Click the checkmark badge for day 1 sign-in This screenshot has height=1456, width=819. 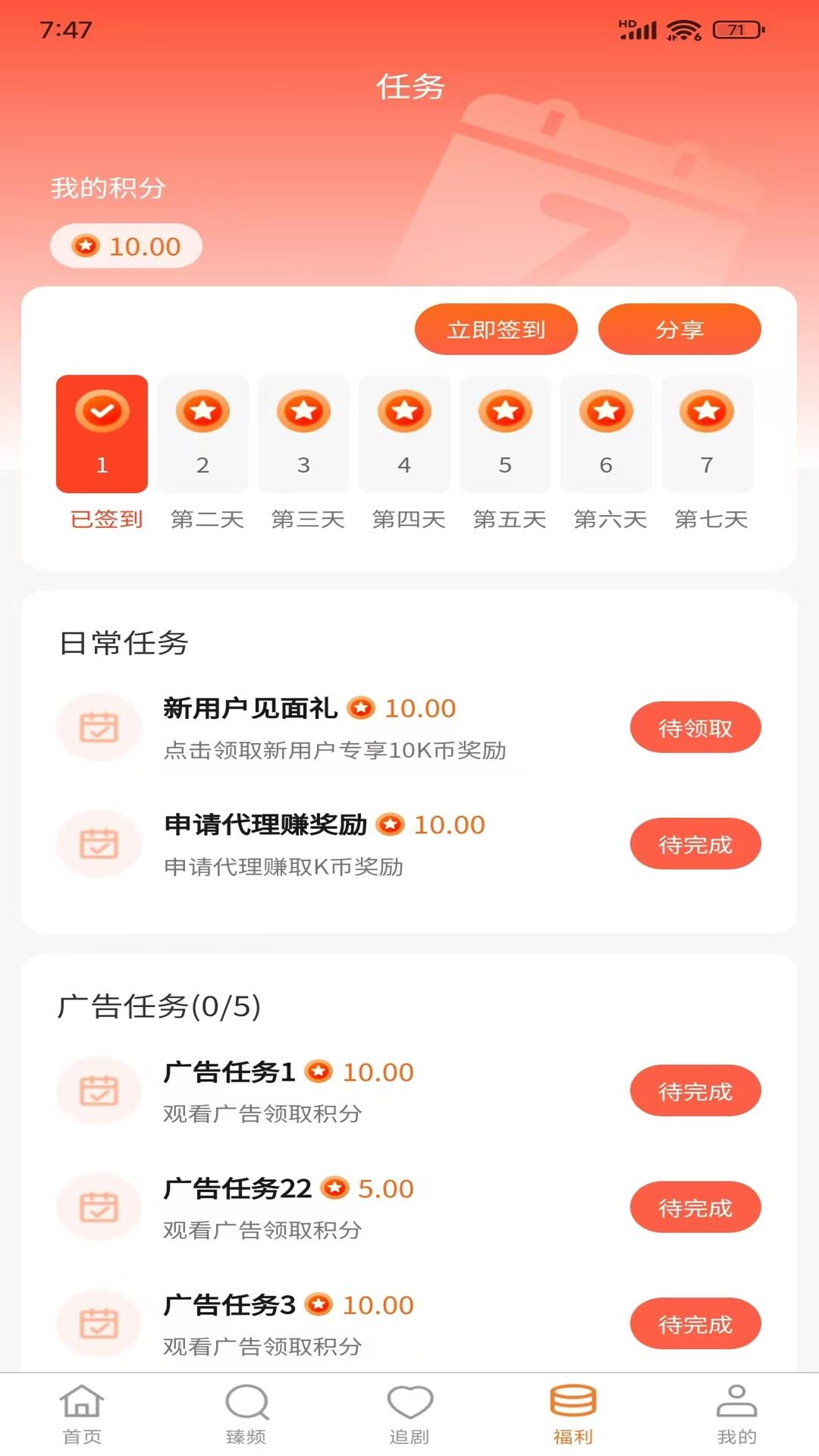tap(101, 410)
